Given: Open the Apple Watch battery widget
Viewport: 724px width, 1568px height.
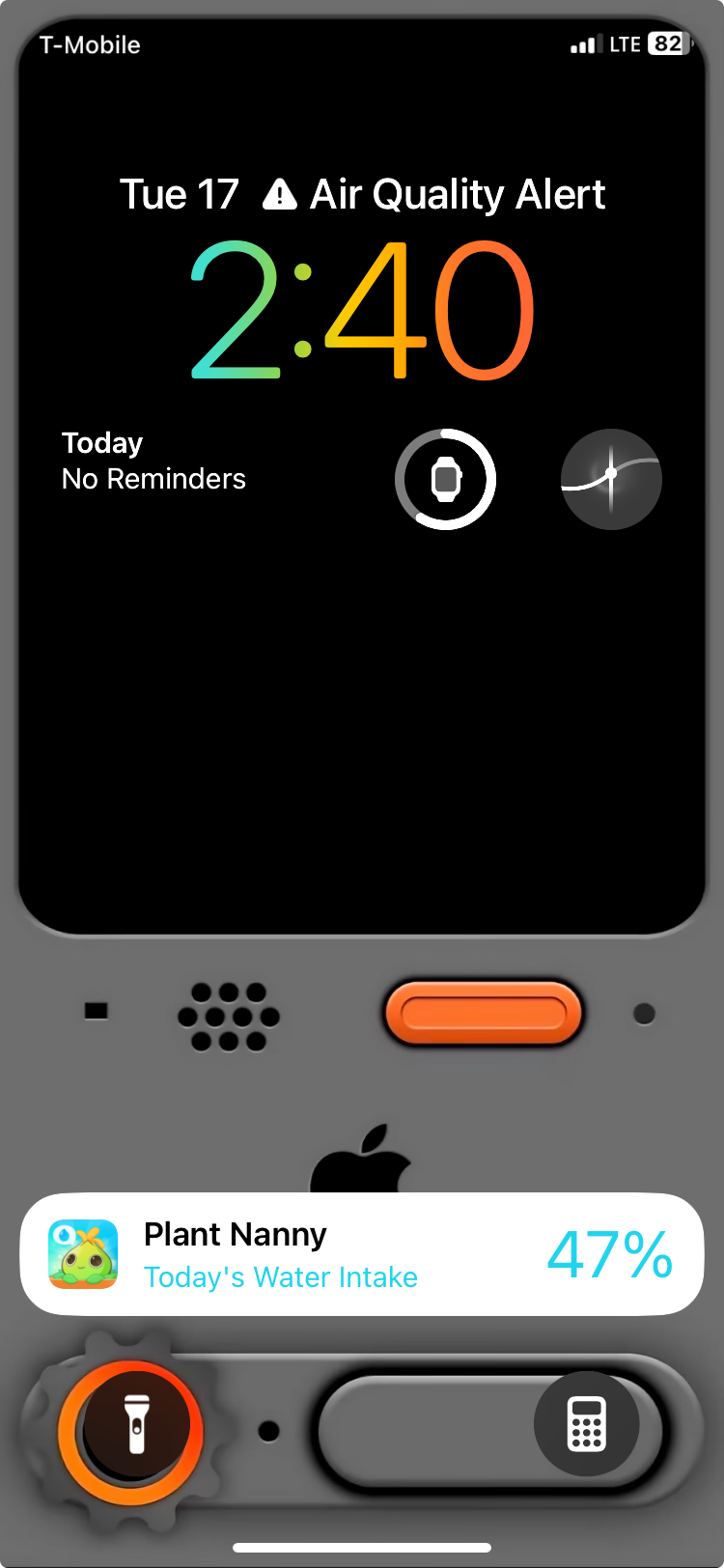Looking at the screenshot, I should coord(445,479).
